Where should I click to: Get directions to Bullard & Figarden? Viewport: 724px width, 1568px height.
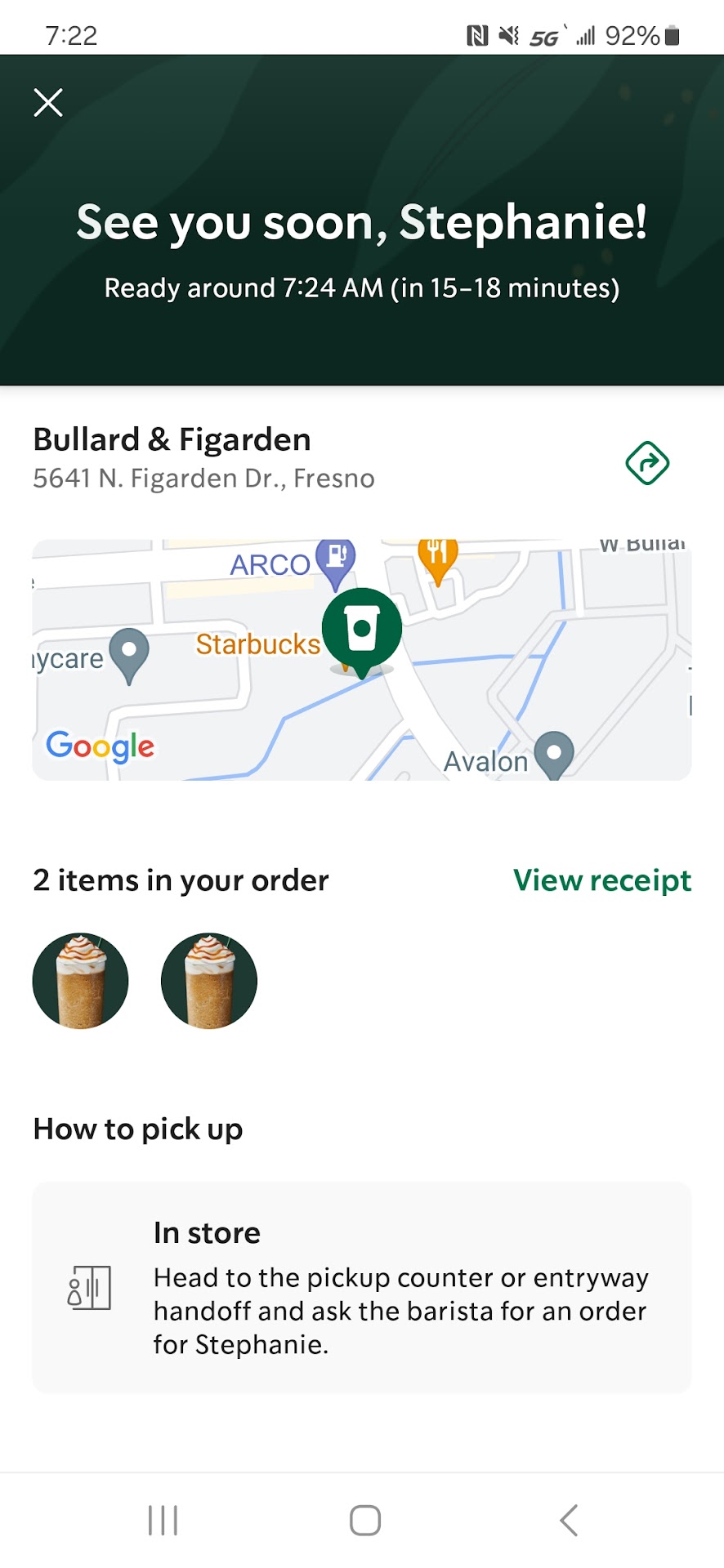click(x=647, y=463)
